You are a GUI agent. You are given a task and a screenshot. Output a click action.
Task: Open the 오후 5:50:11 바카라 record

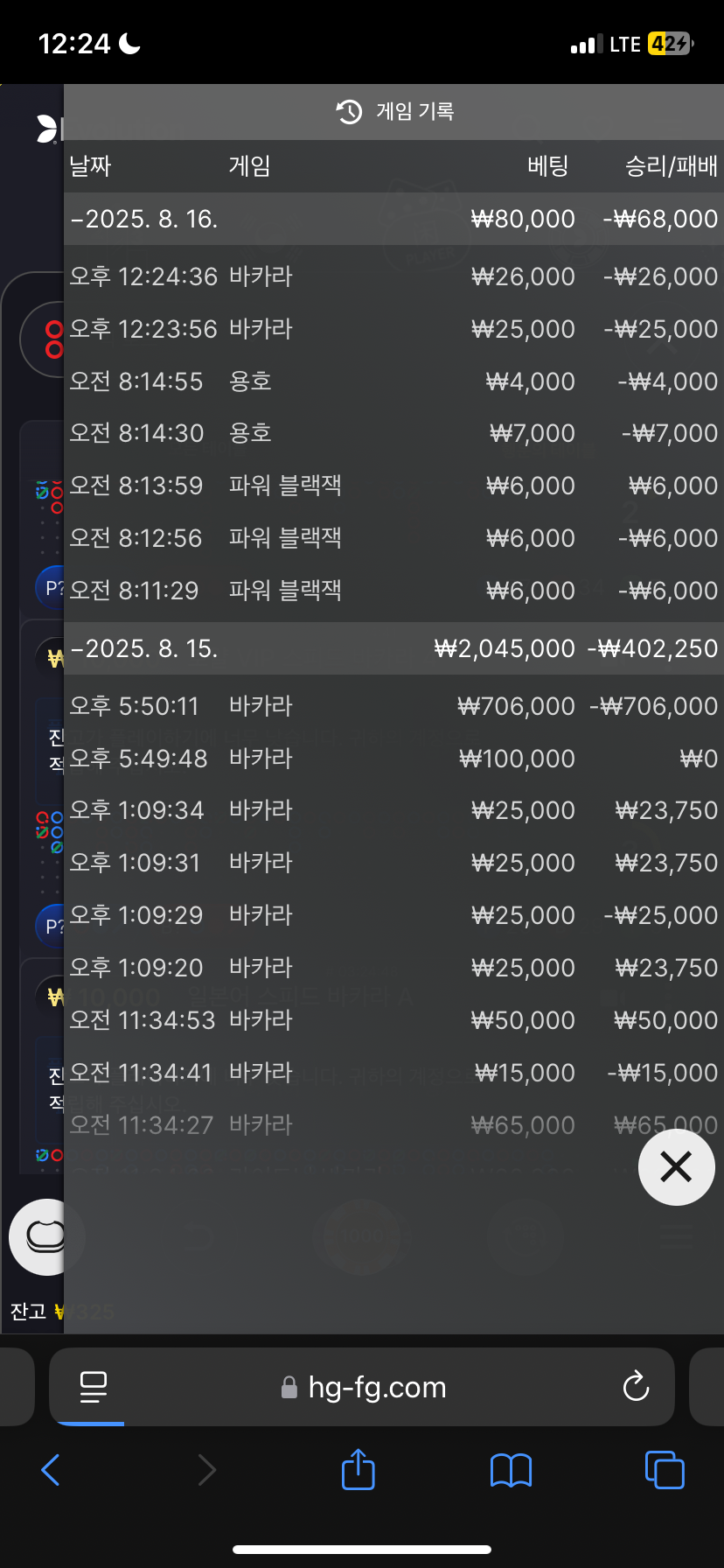(393, 706)
